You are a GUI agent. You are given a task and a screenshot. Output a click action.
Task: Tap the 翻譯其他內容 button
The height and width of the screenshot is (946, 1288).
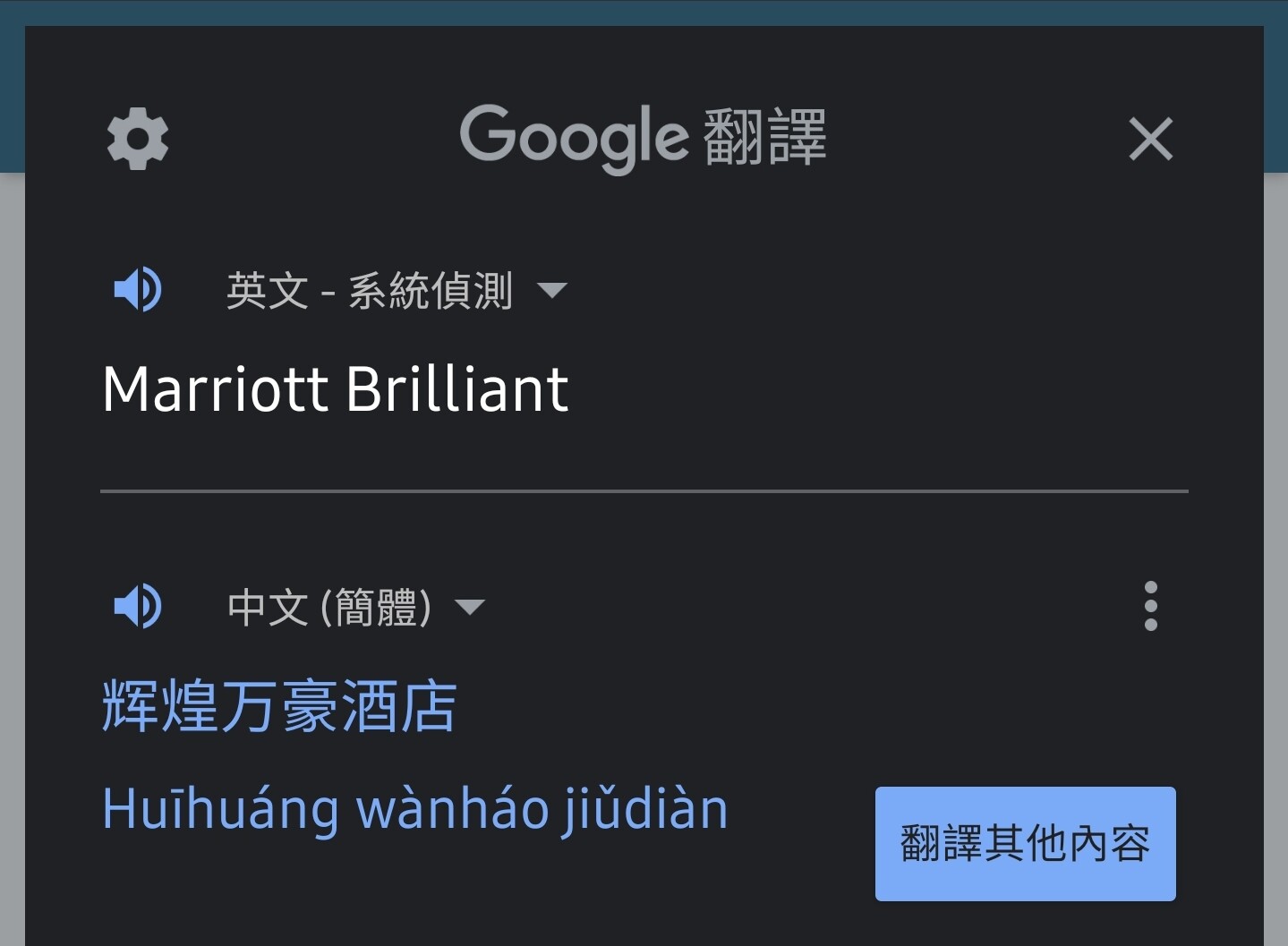coord(1025,843)
